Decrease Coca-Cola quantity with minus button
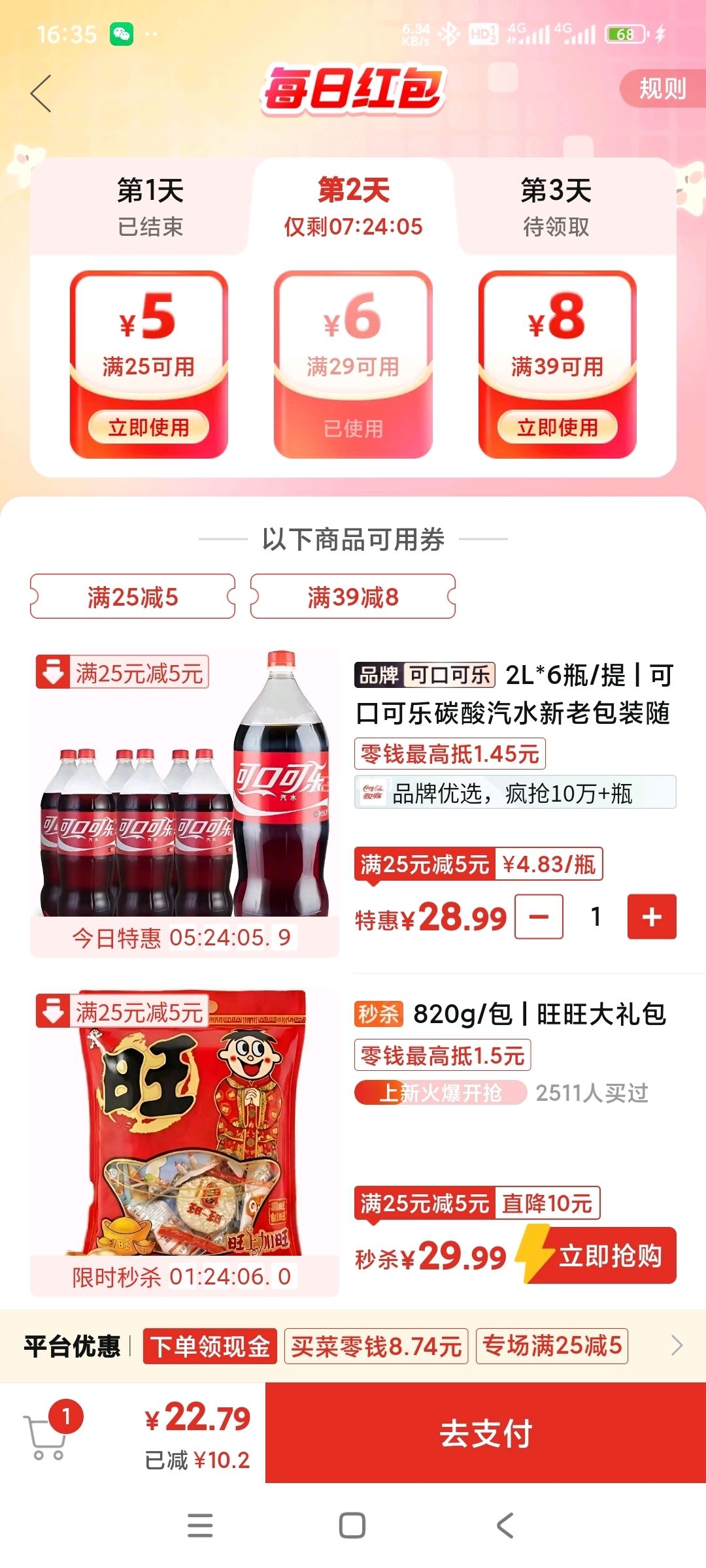The height and width of the screenshot is (1568, 706). pyautogui.click(x=539, y=917)
